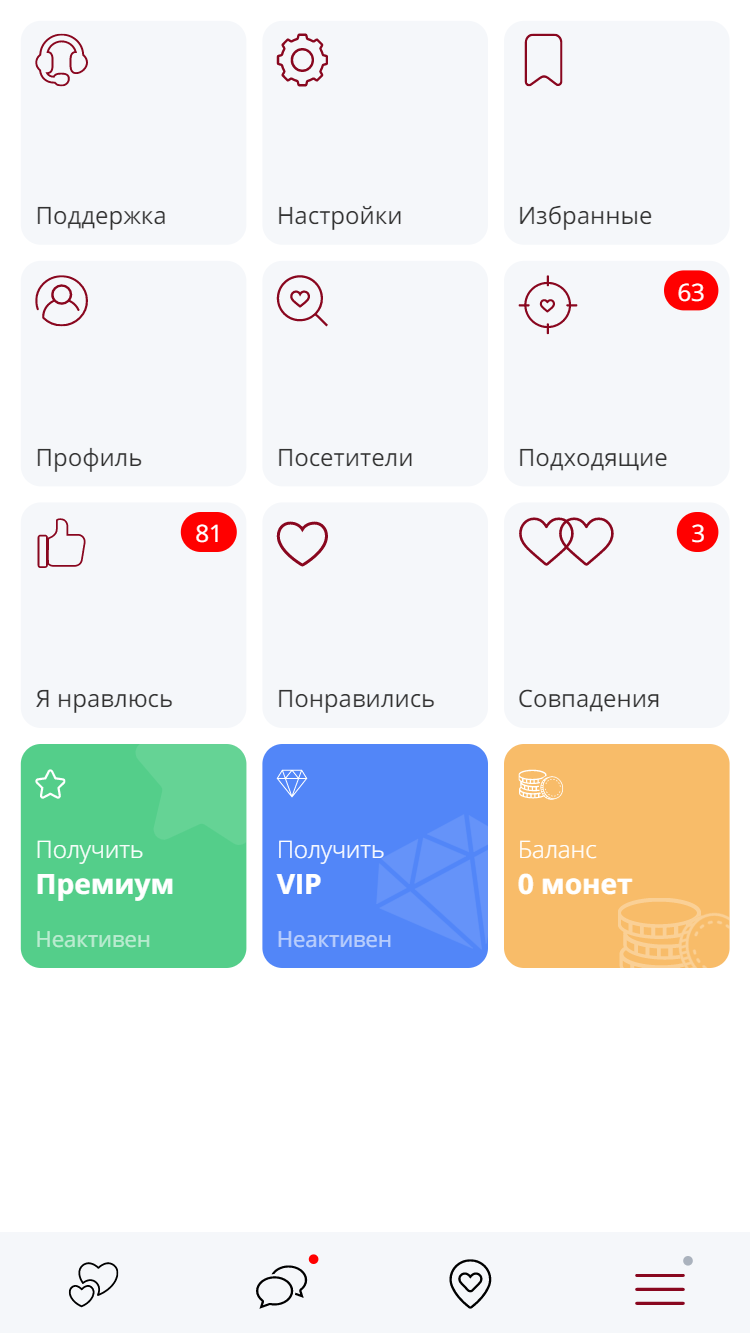This screenshot has height=1333, width=750.
Task: View Посетители visitors
Action: [x=375, y=374]
